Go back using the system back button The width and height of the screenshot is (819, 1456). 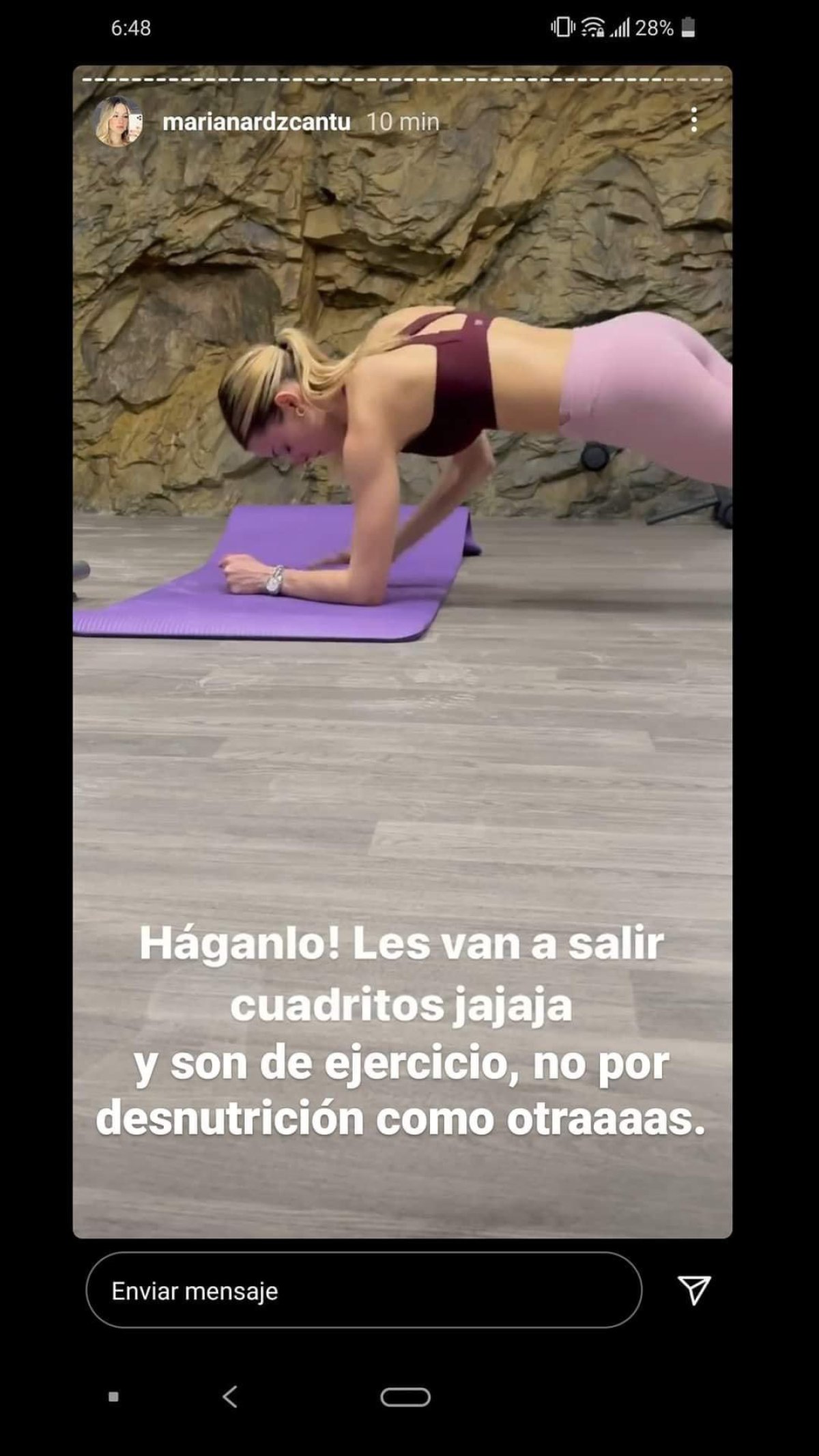(x=230, y=1397)
